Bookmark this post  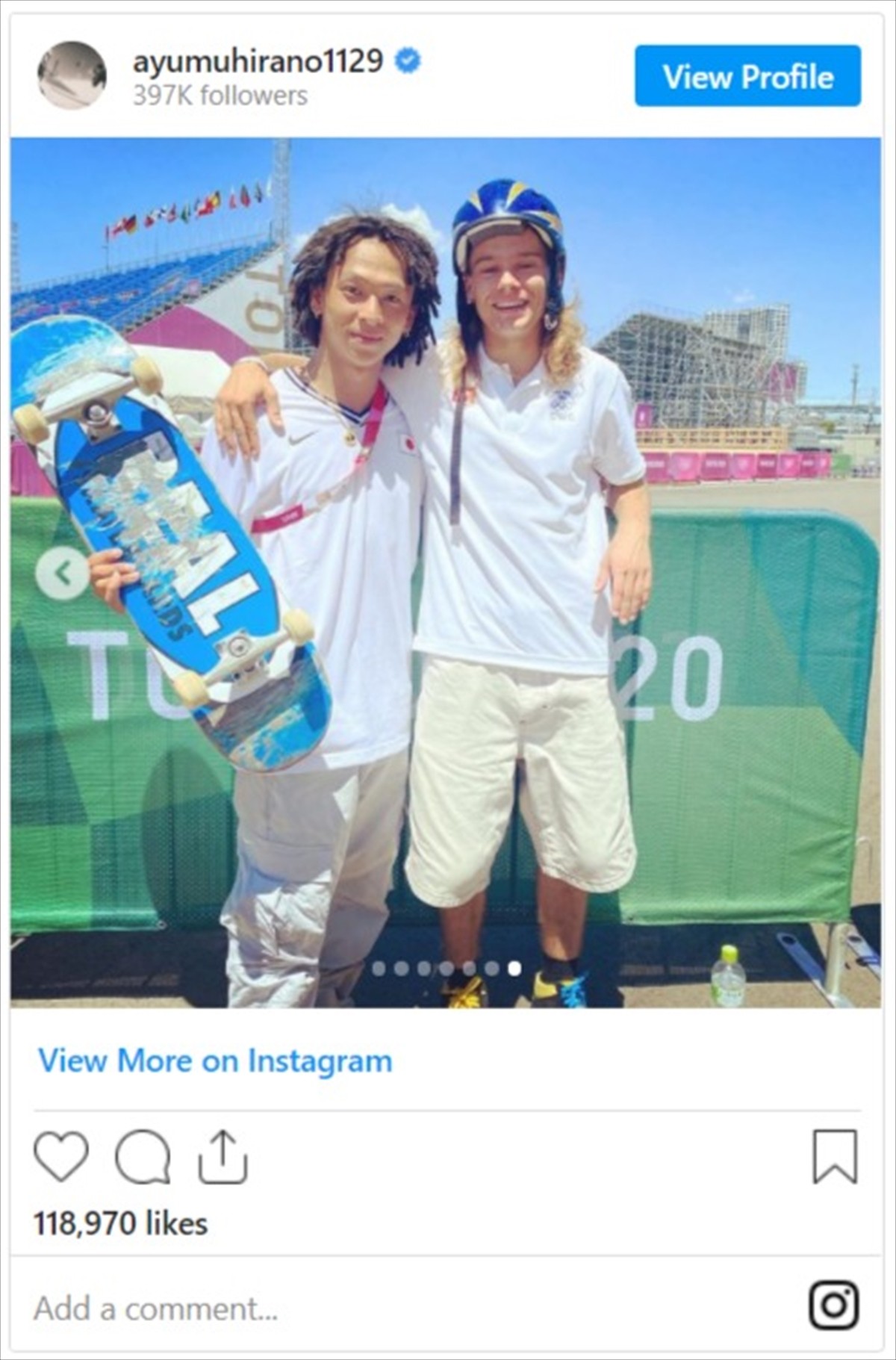click(835, 1157)
